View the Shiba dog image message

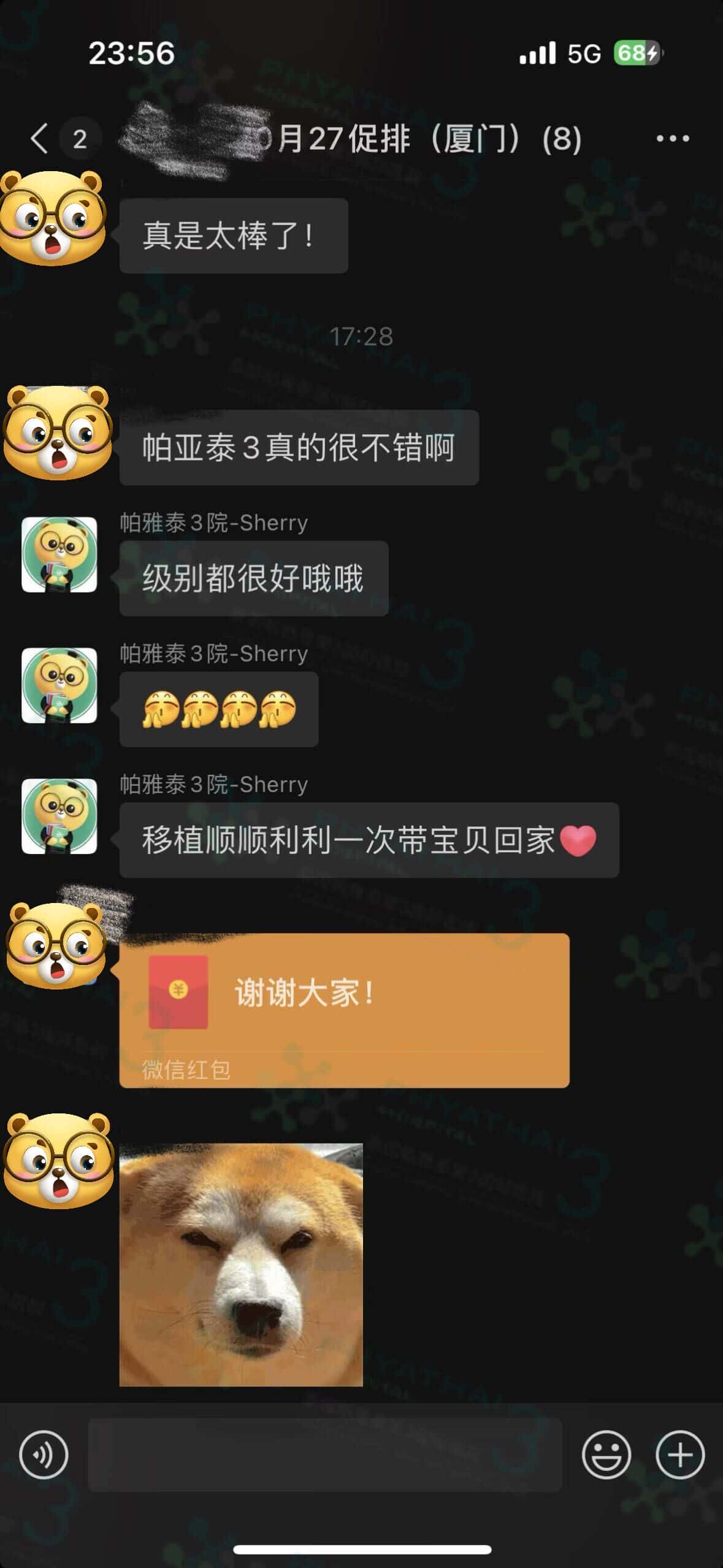[241, 1264]
